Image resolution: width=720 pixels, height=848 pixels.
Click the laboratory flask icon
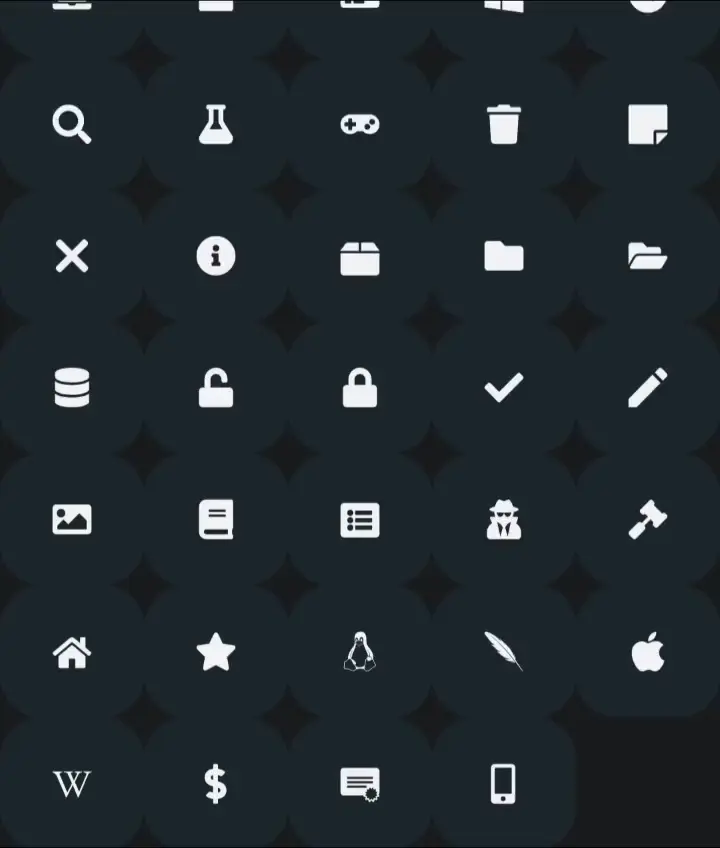pos(216,124)
